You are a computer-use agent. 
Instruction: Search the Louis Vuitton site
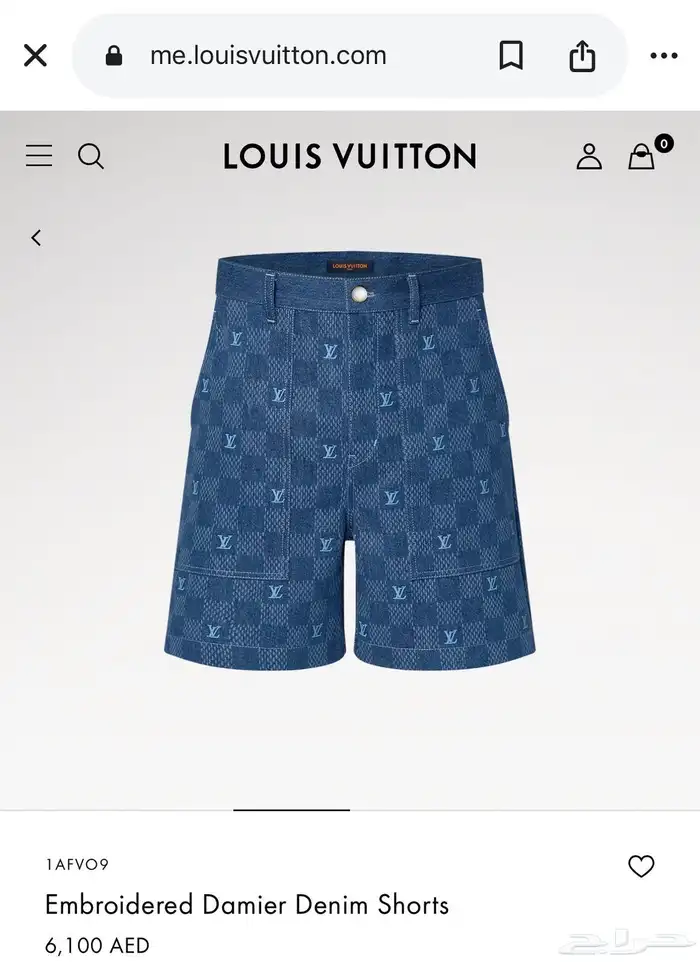91,156
